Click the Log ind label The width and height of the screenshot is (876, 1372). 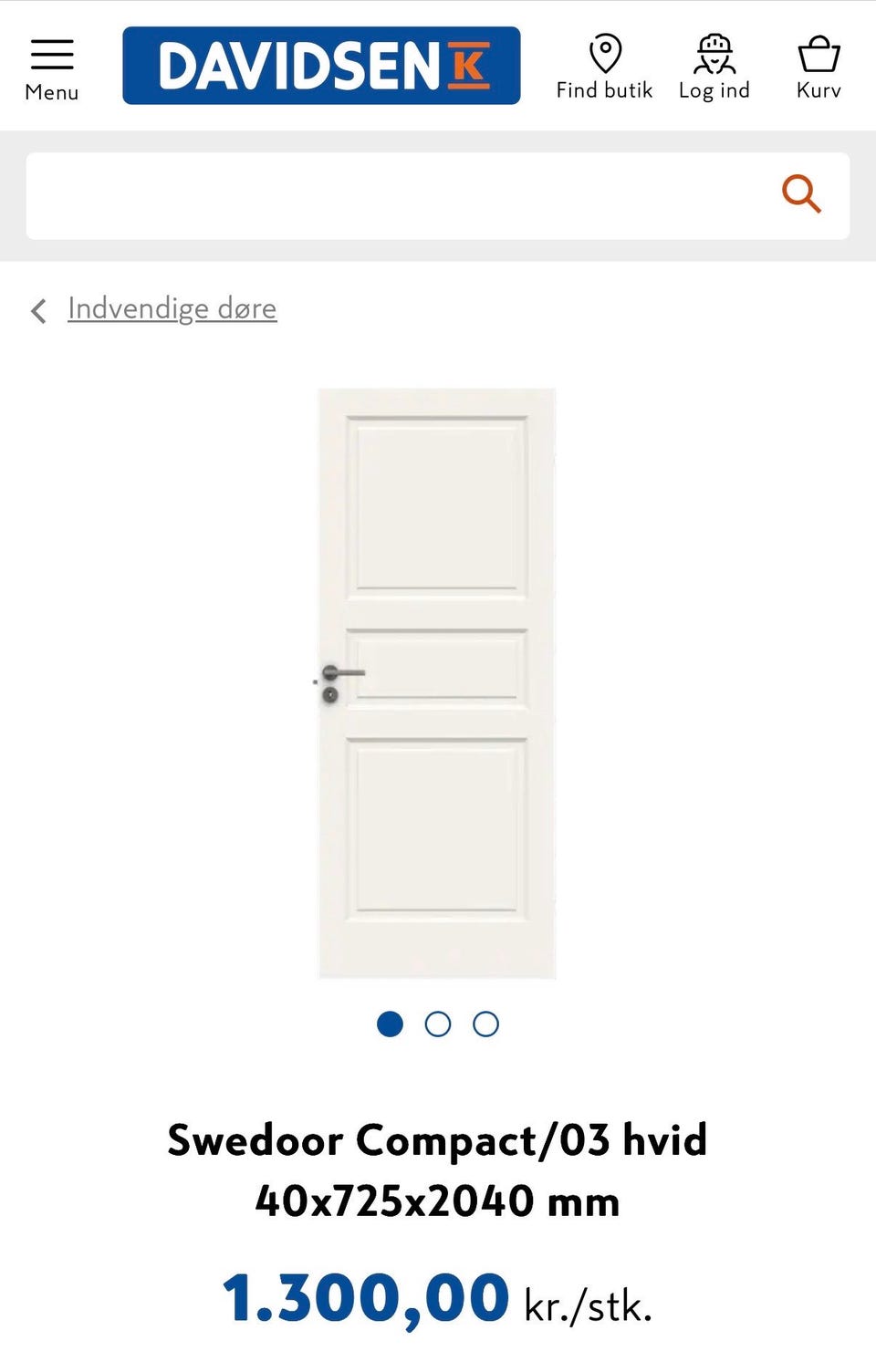(x=714, y=89)
